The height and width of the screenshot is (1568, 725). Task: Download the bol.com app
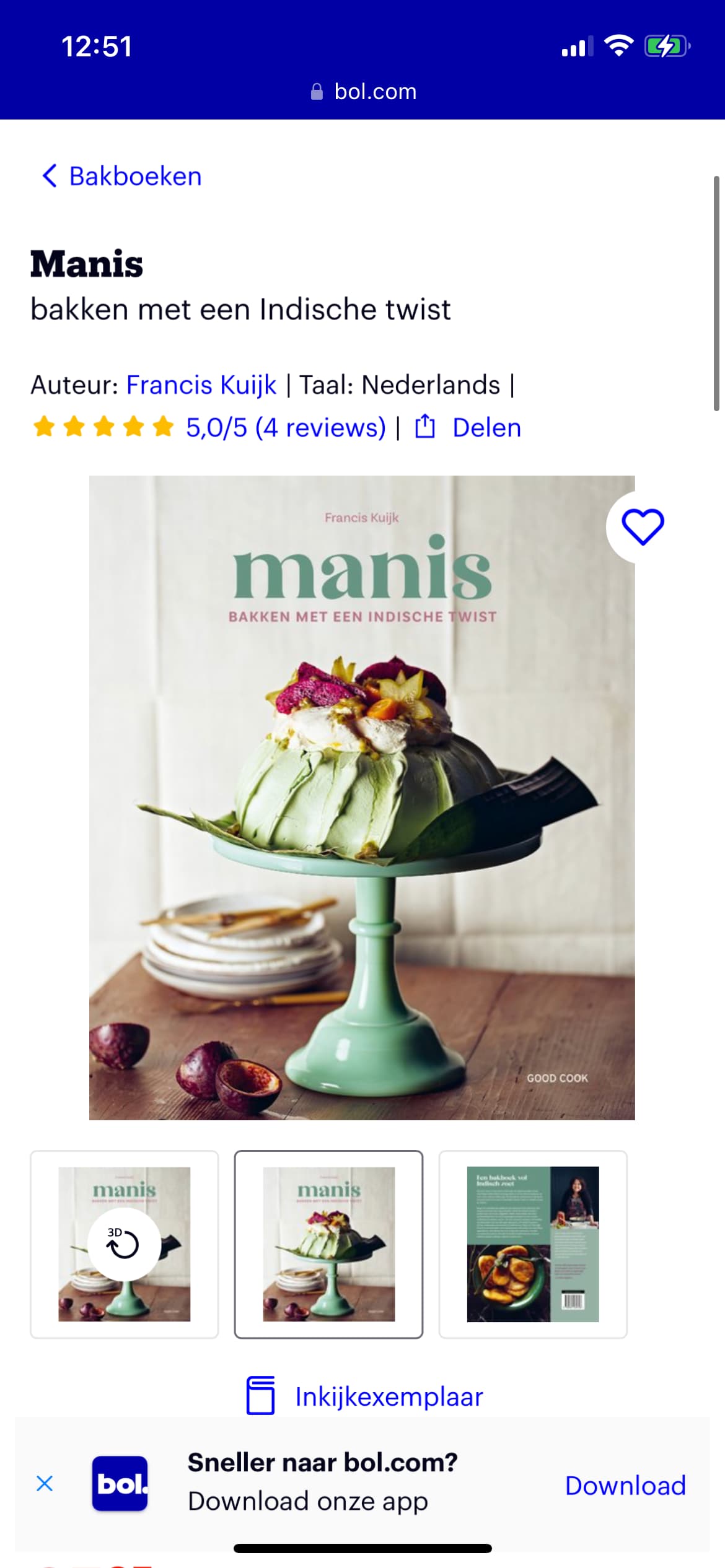pos(625,1485)
